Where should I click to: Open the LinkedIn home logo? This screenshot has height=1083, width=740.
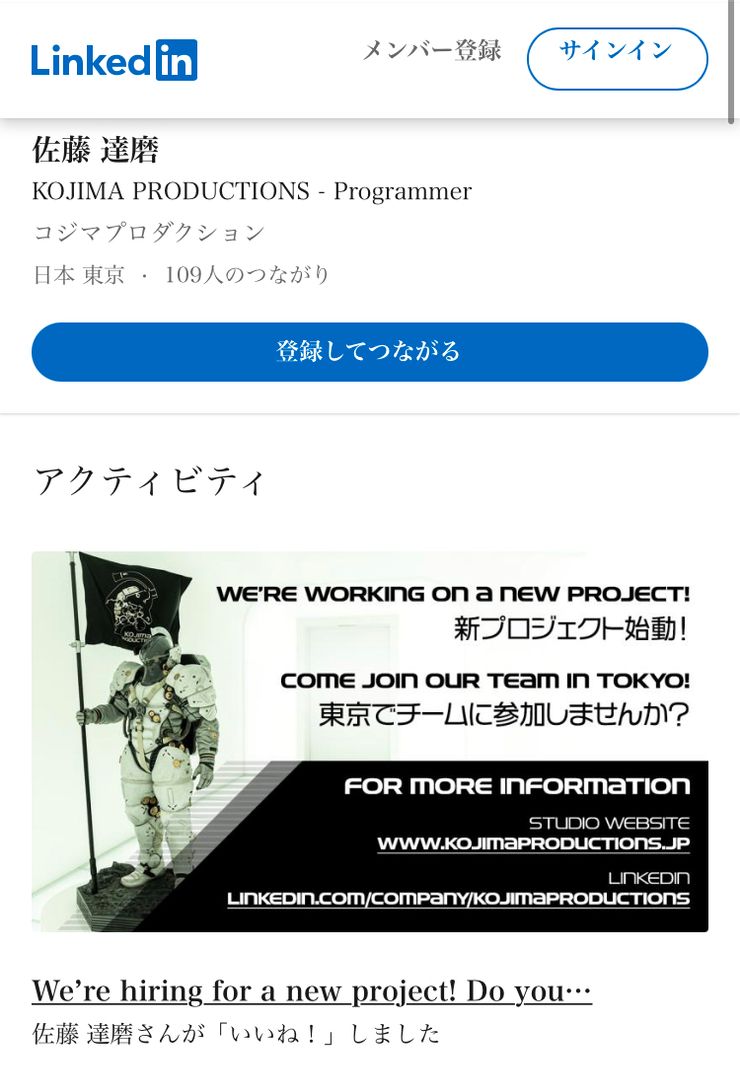point(114,60)
